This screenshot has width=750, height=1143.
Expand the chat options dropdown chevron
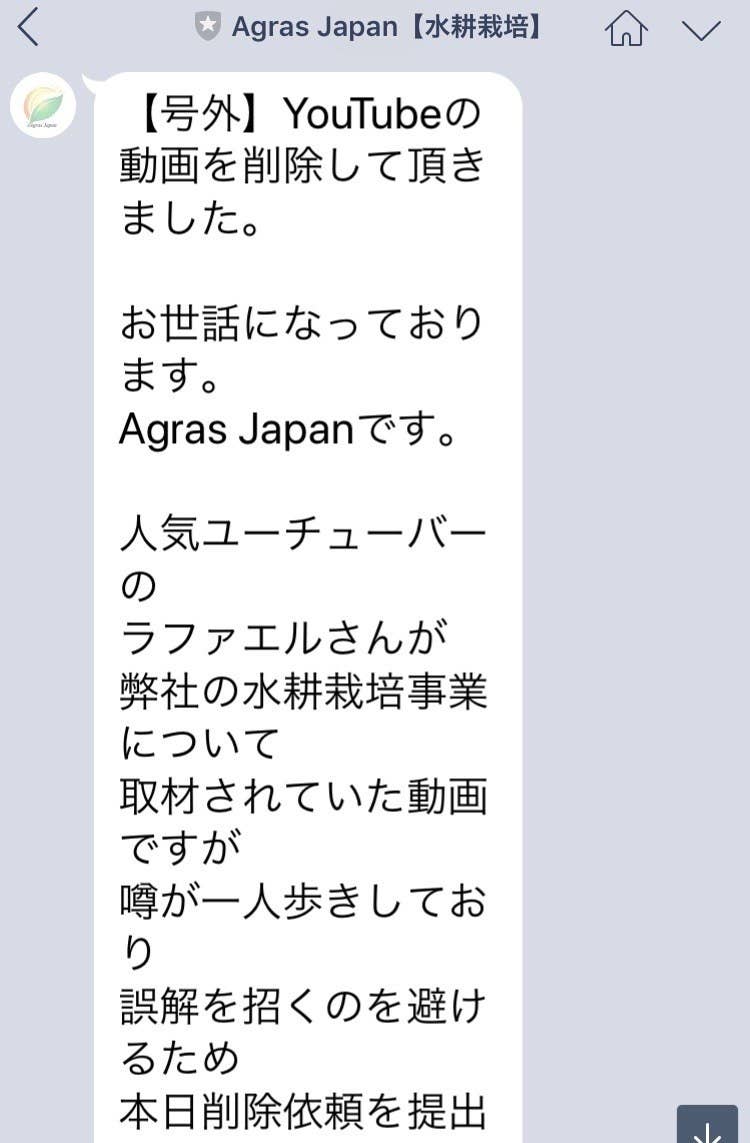coord(701,29)
